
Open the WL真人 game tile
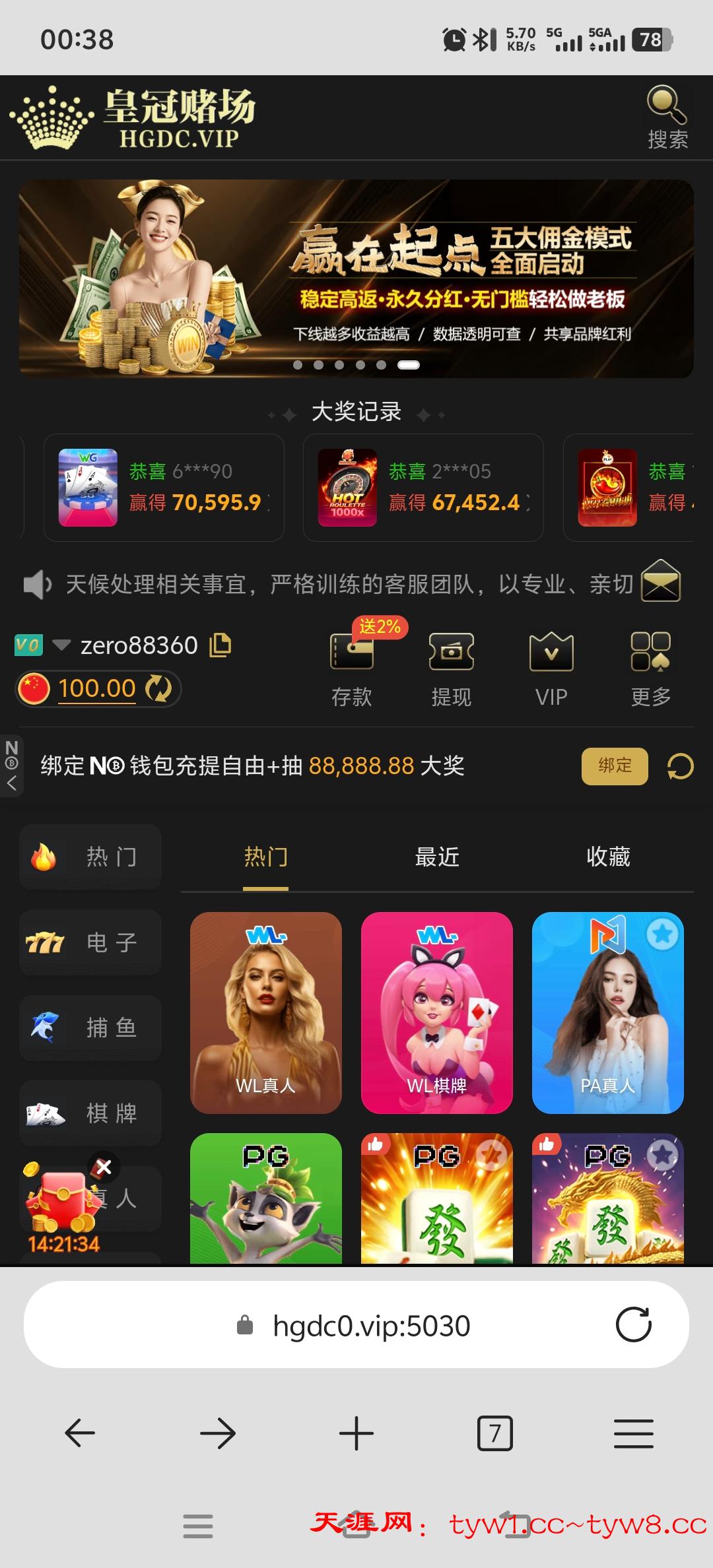pos(266,1012)
